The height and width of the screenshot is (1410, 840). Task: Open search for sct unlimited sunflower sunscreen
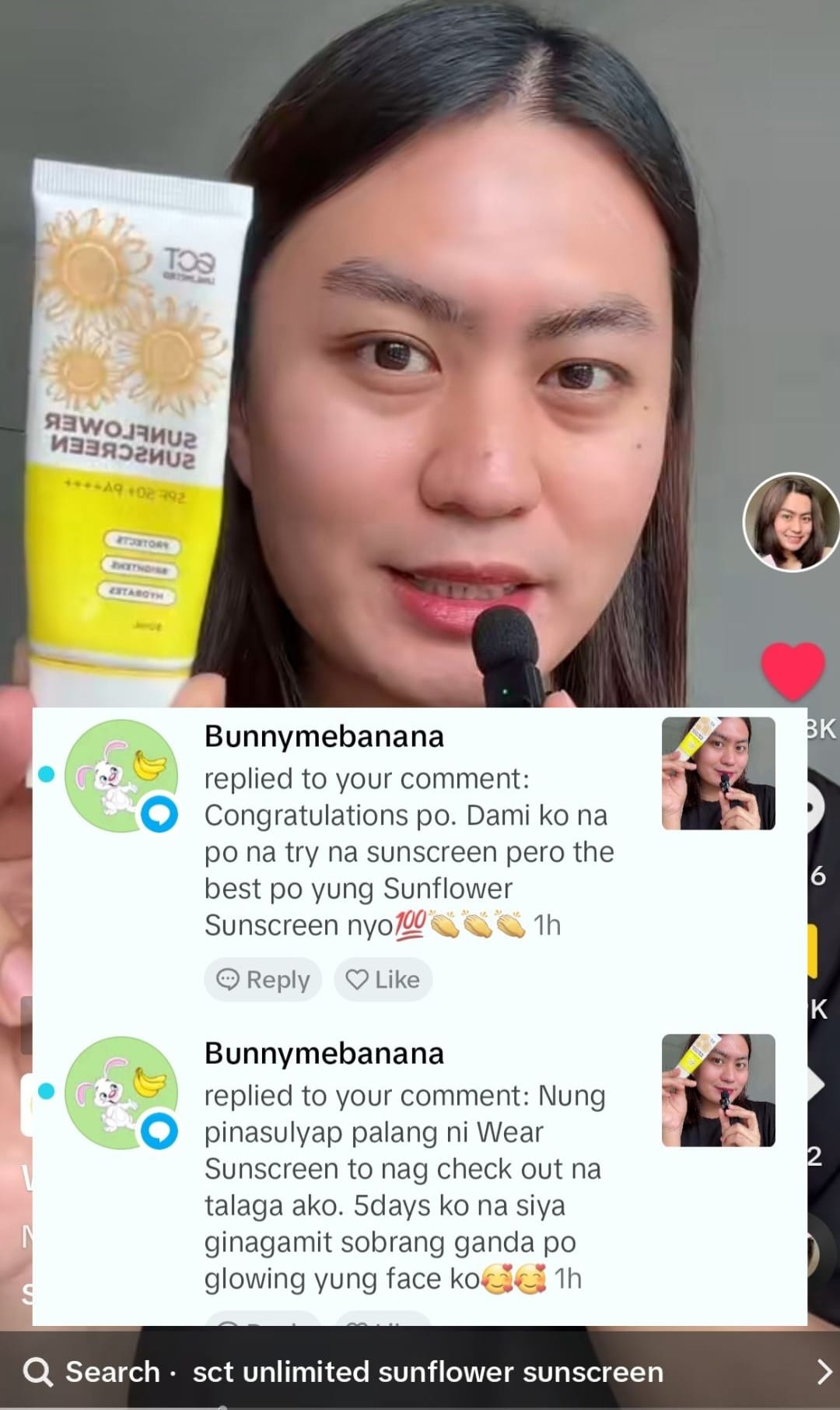420,1371
